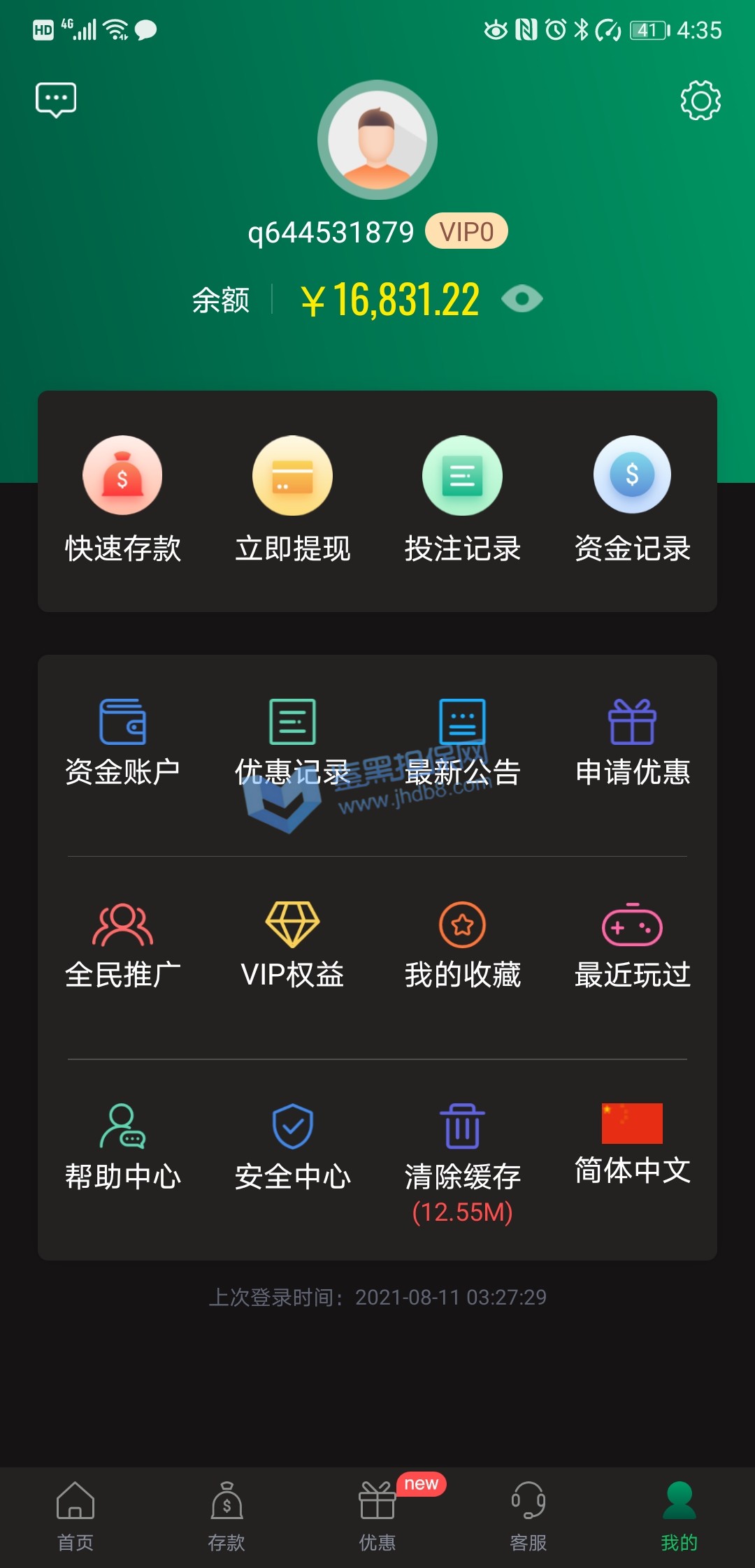Tap the profile avatar
The width and height of the screenshot is (755, 1568).
pos(377,140)
